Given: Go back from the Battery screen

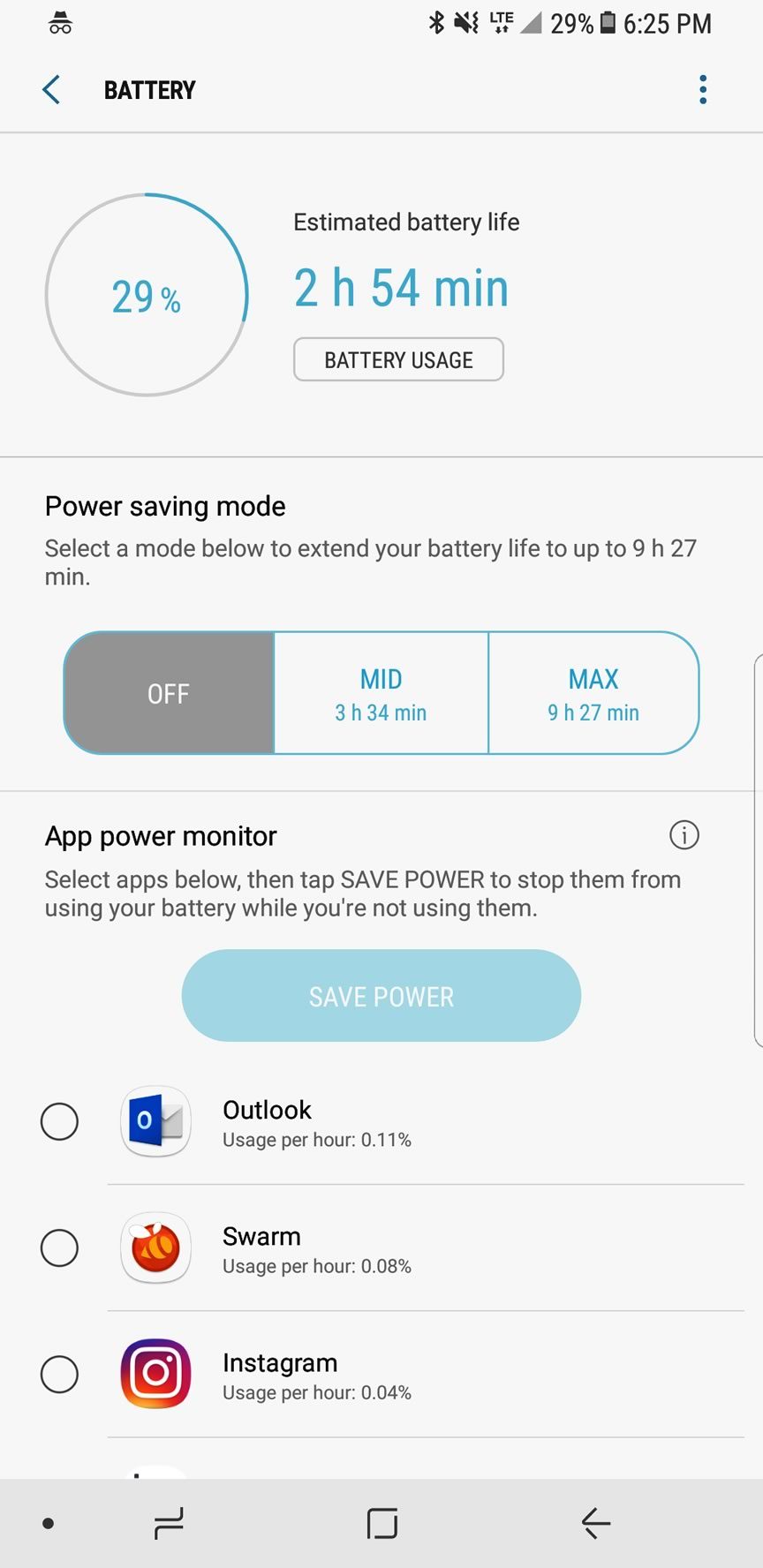Looking at the screenshot, I should [x=51, y=90].
